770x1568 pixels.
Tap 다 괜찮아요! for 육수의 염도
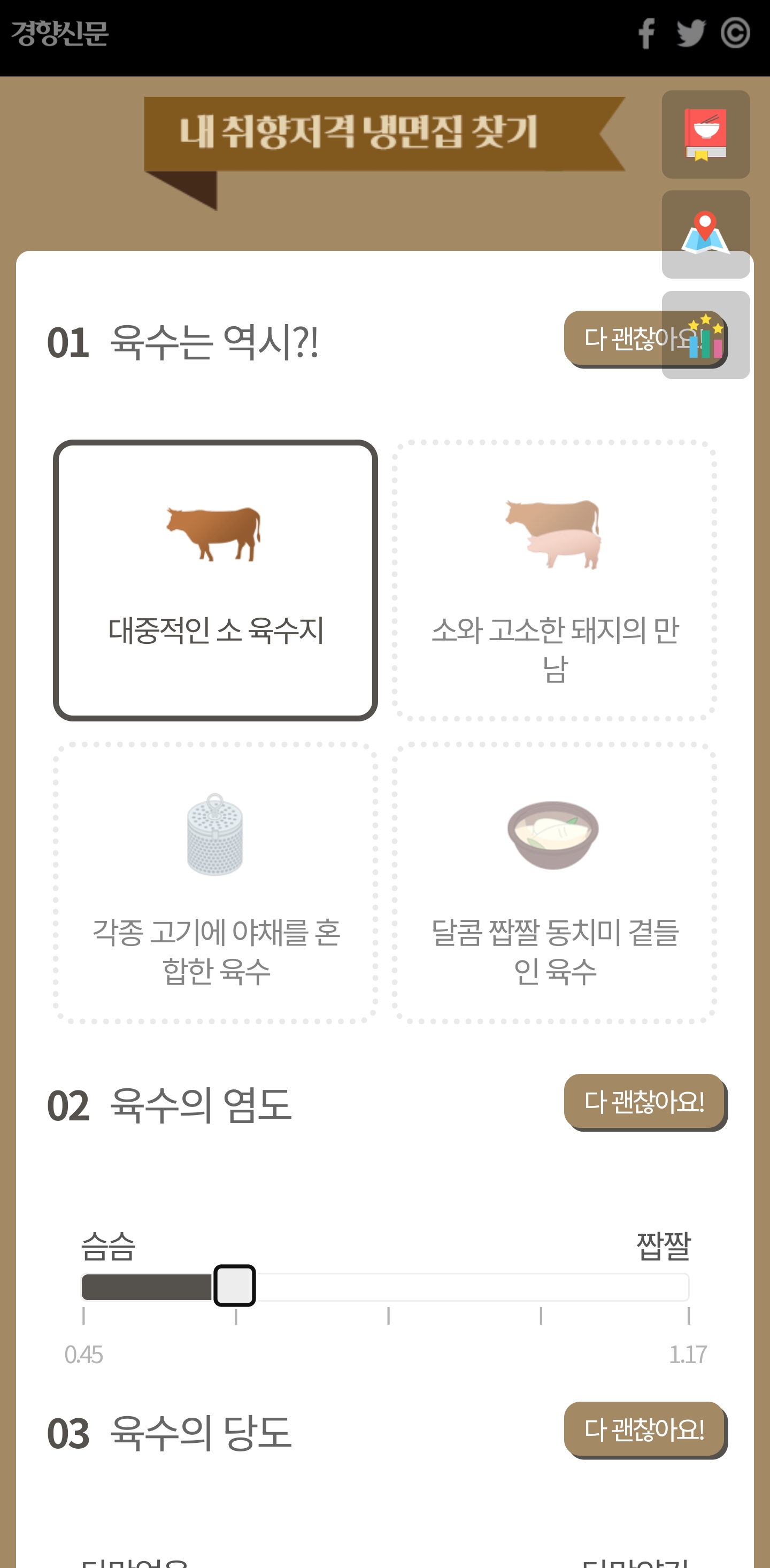pos(645,1101)
